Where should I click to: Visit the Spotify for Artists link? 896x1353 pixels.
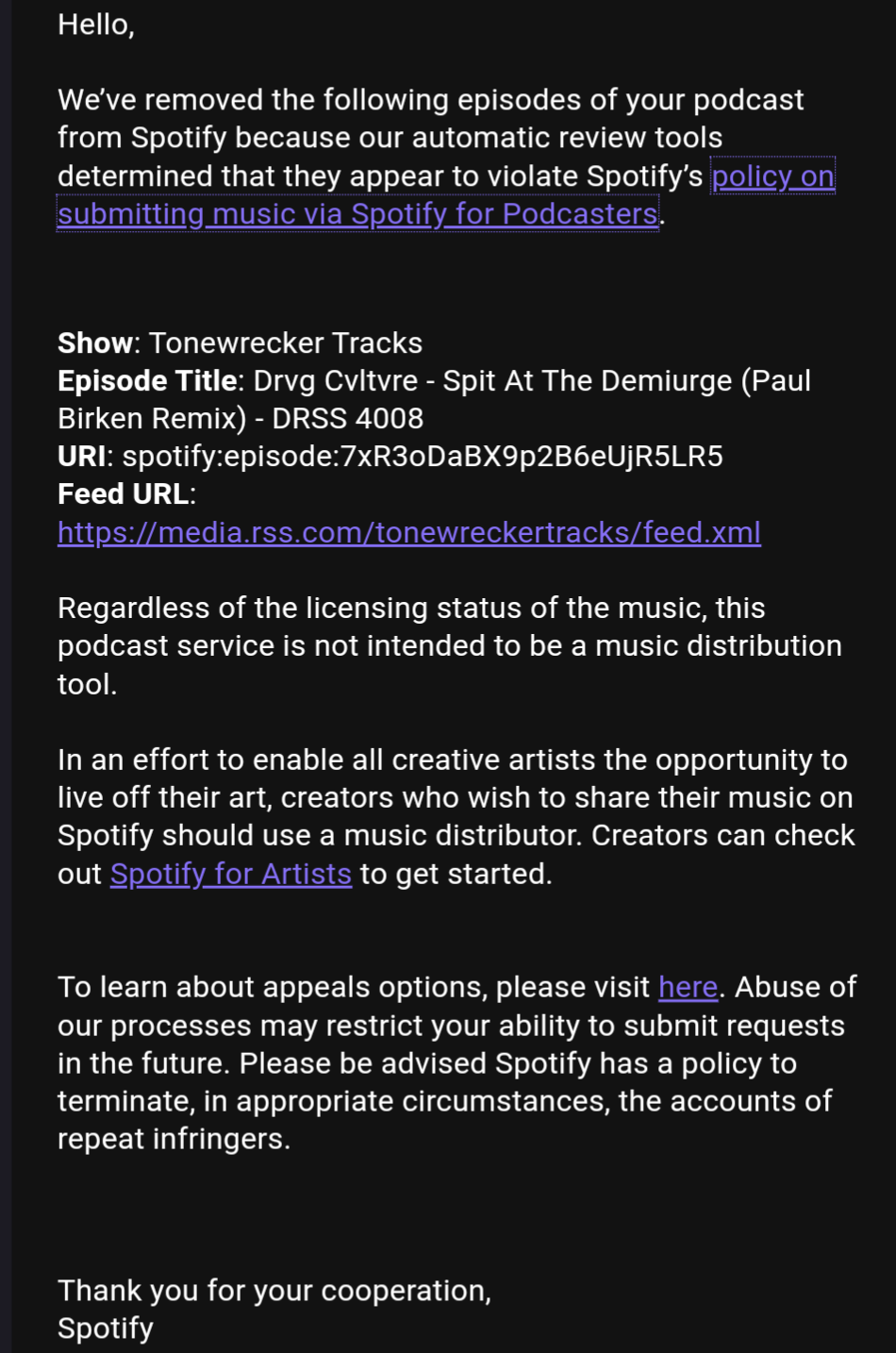230,874
